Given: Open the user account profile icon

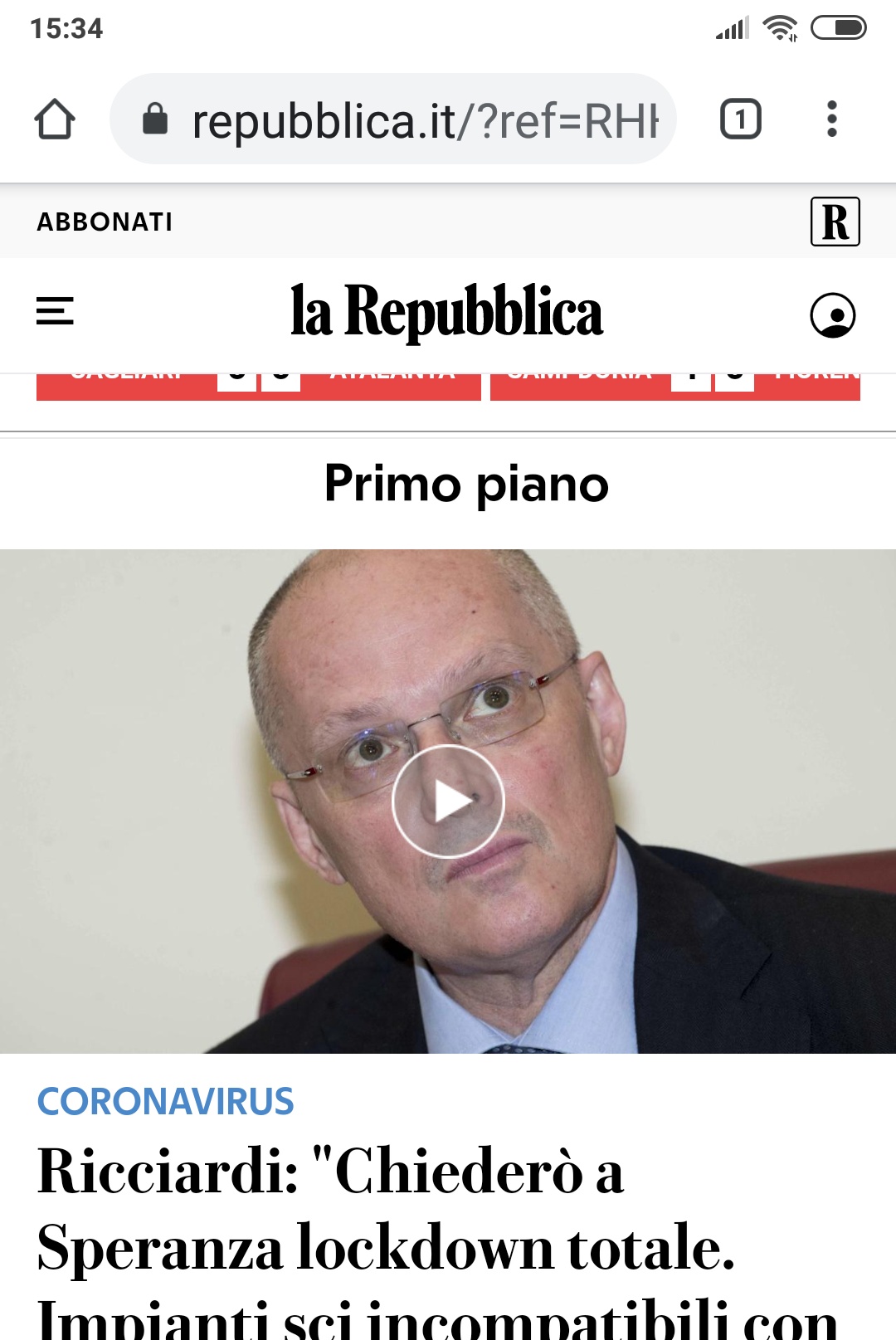Looking at the screenshot, I should [832, 315].
